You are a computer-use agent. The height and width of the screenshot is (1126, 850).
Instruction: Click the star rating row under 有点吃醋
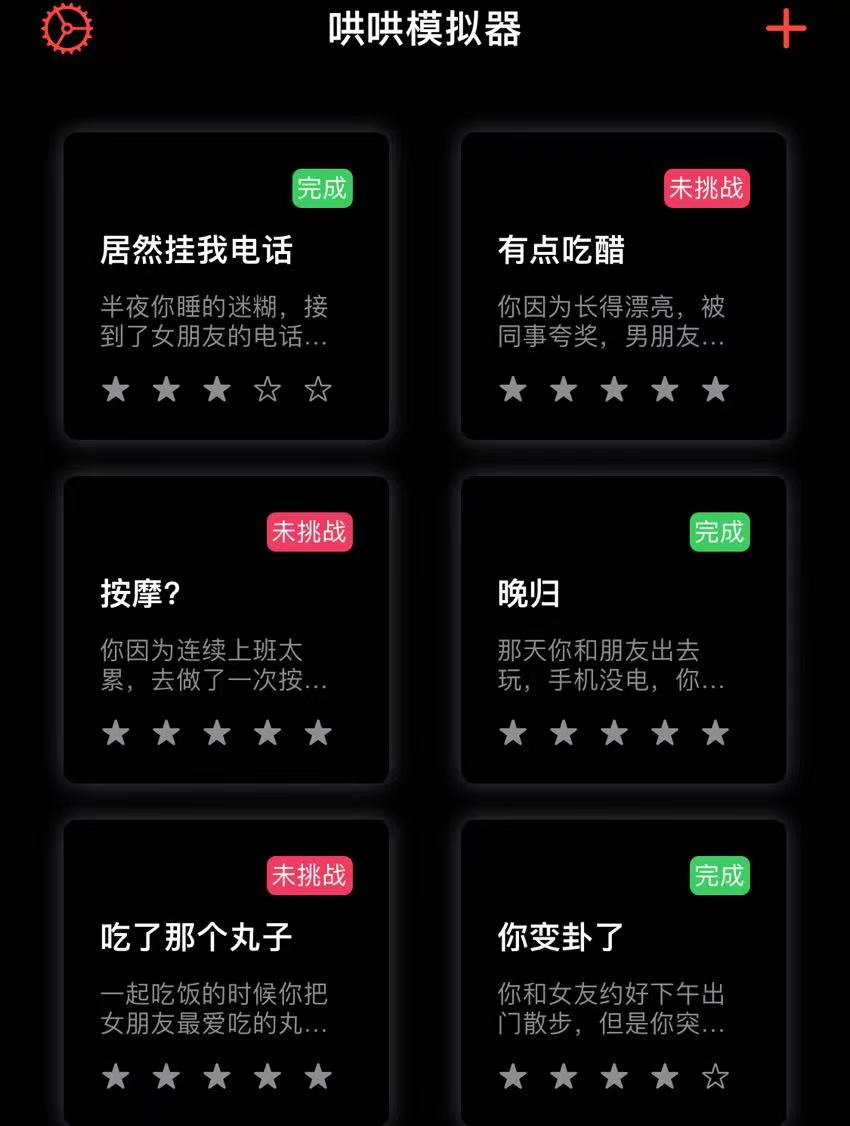point(614,390)
